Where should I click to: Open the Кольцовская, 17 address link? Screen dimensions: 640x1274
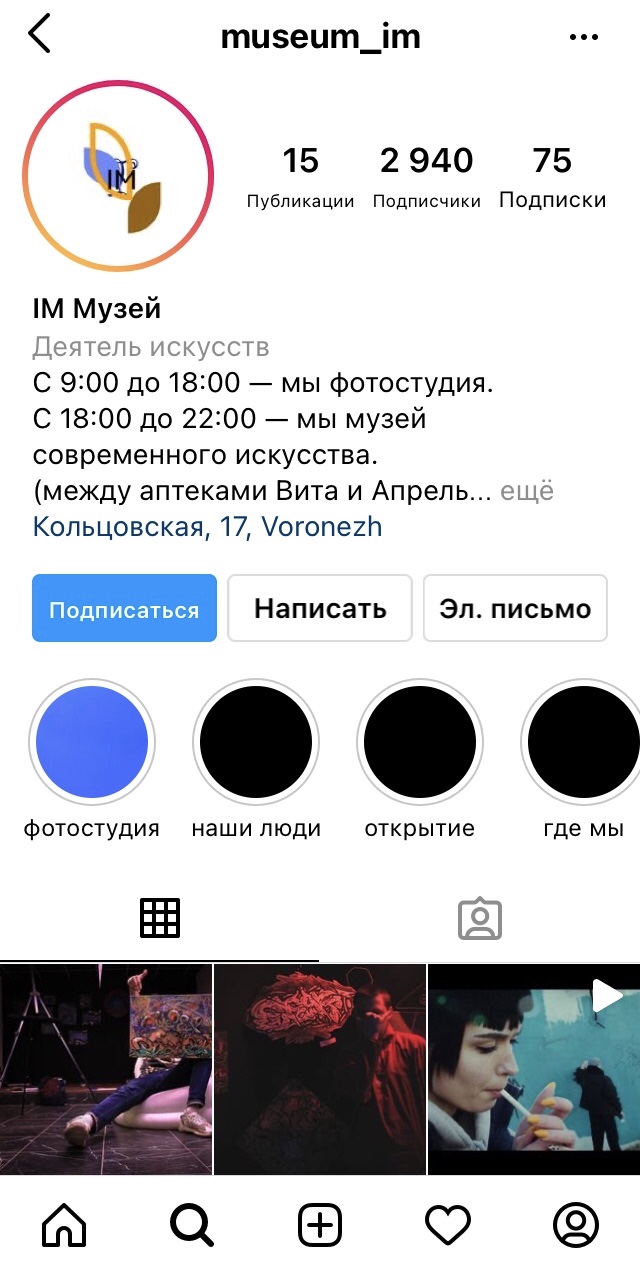(207, 527)
